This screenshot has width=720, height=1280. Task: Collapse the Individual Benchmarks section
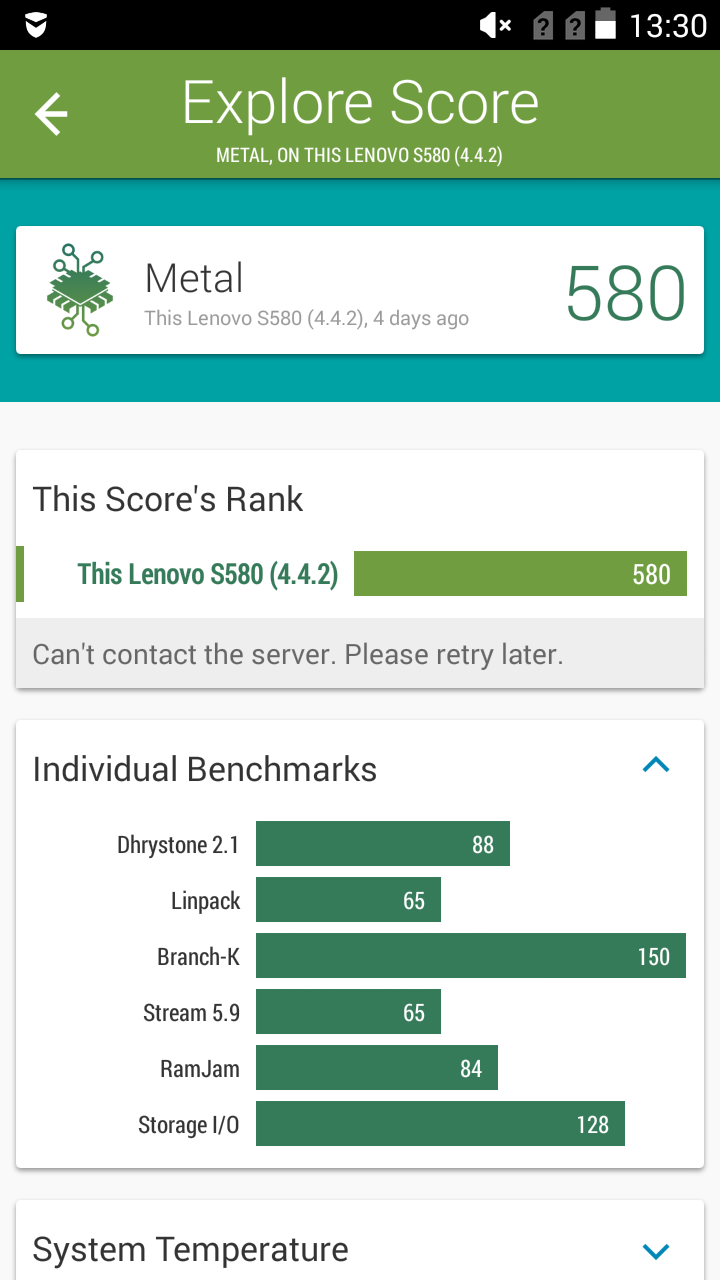tap(656, 766)
